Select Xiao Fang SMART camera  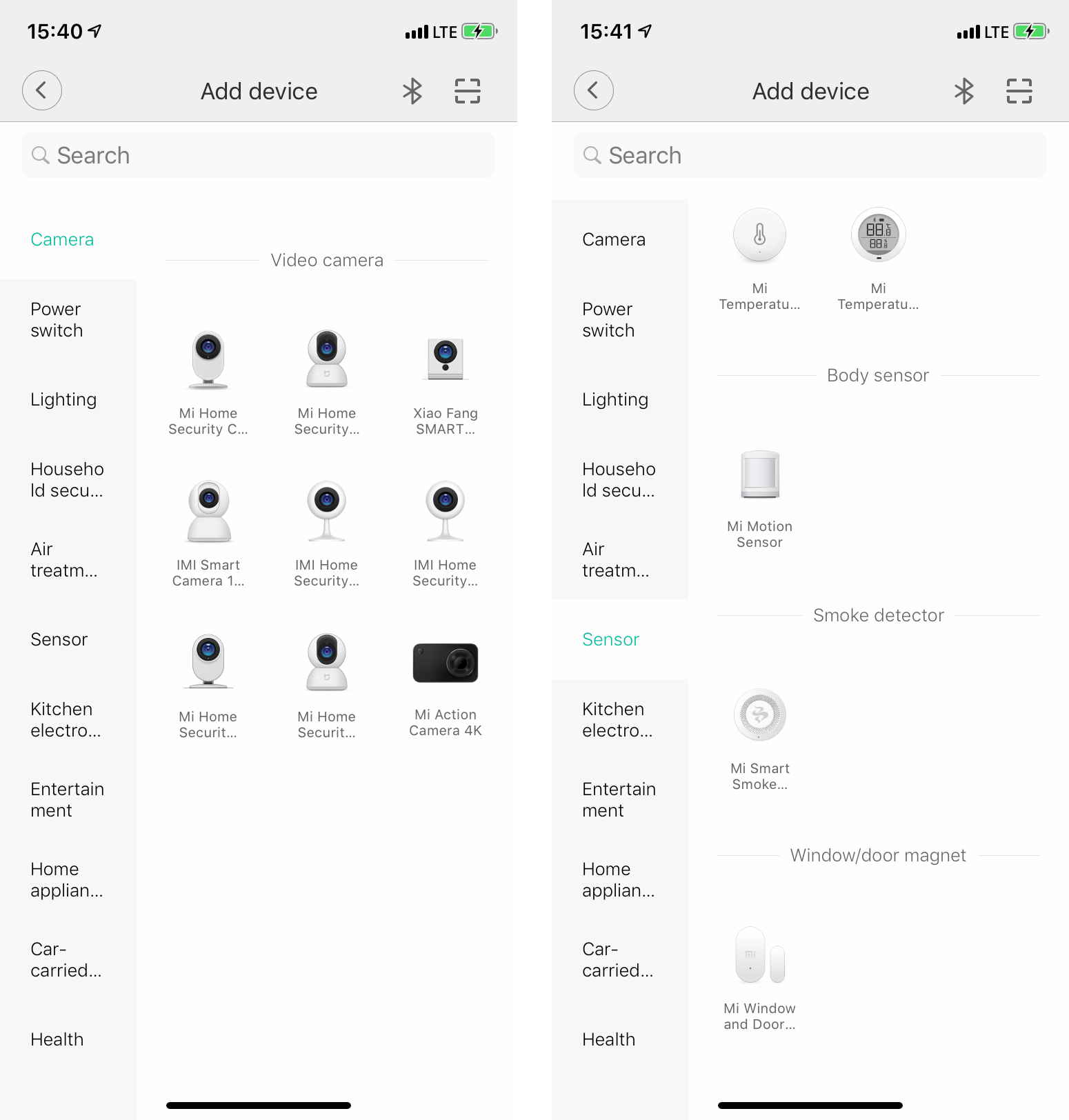(x=445, y=384)
